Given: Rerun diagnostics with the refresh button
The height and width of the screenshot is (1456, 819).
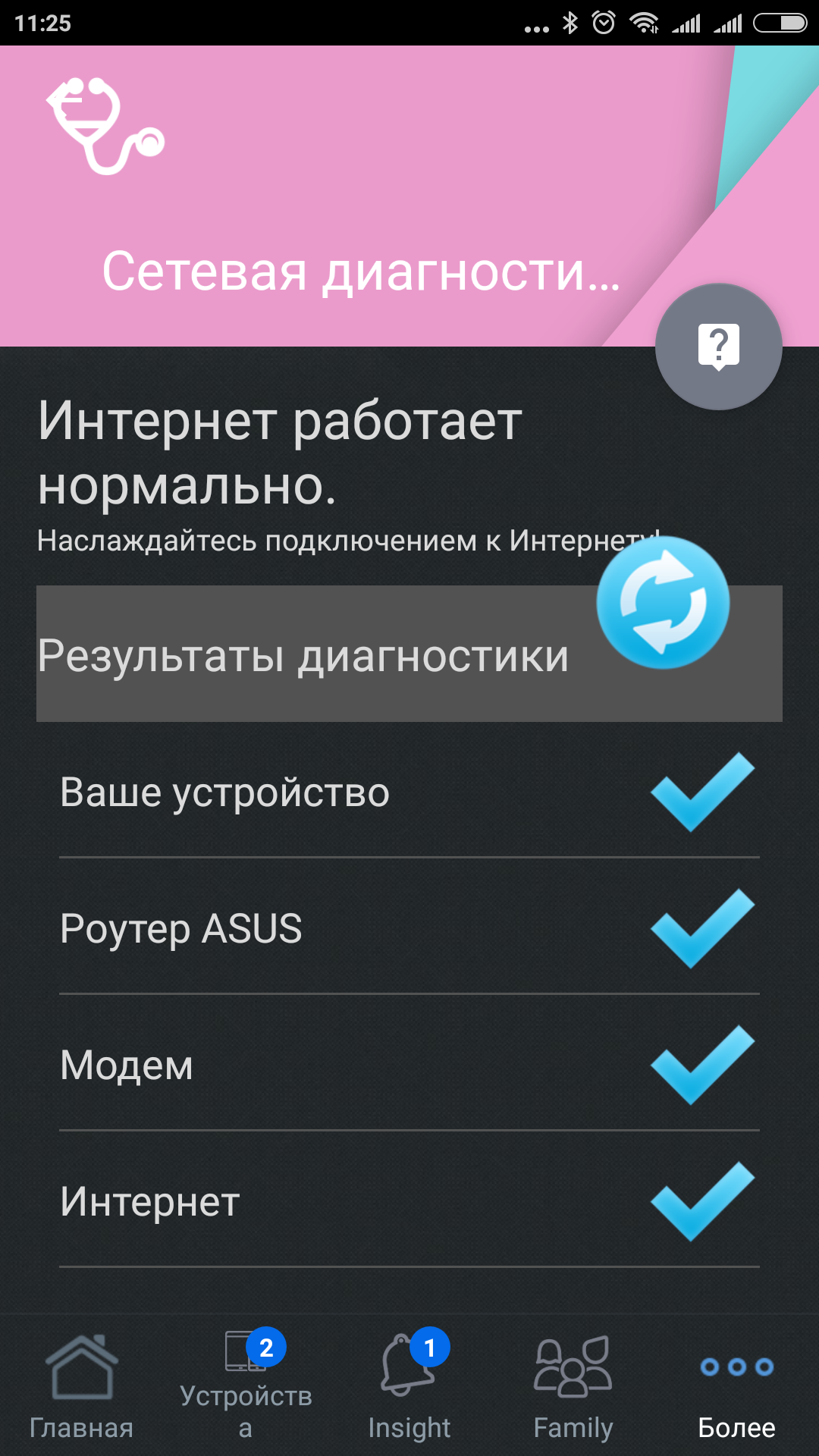Looking at the screenshot, I should click(x=663, y=603).
